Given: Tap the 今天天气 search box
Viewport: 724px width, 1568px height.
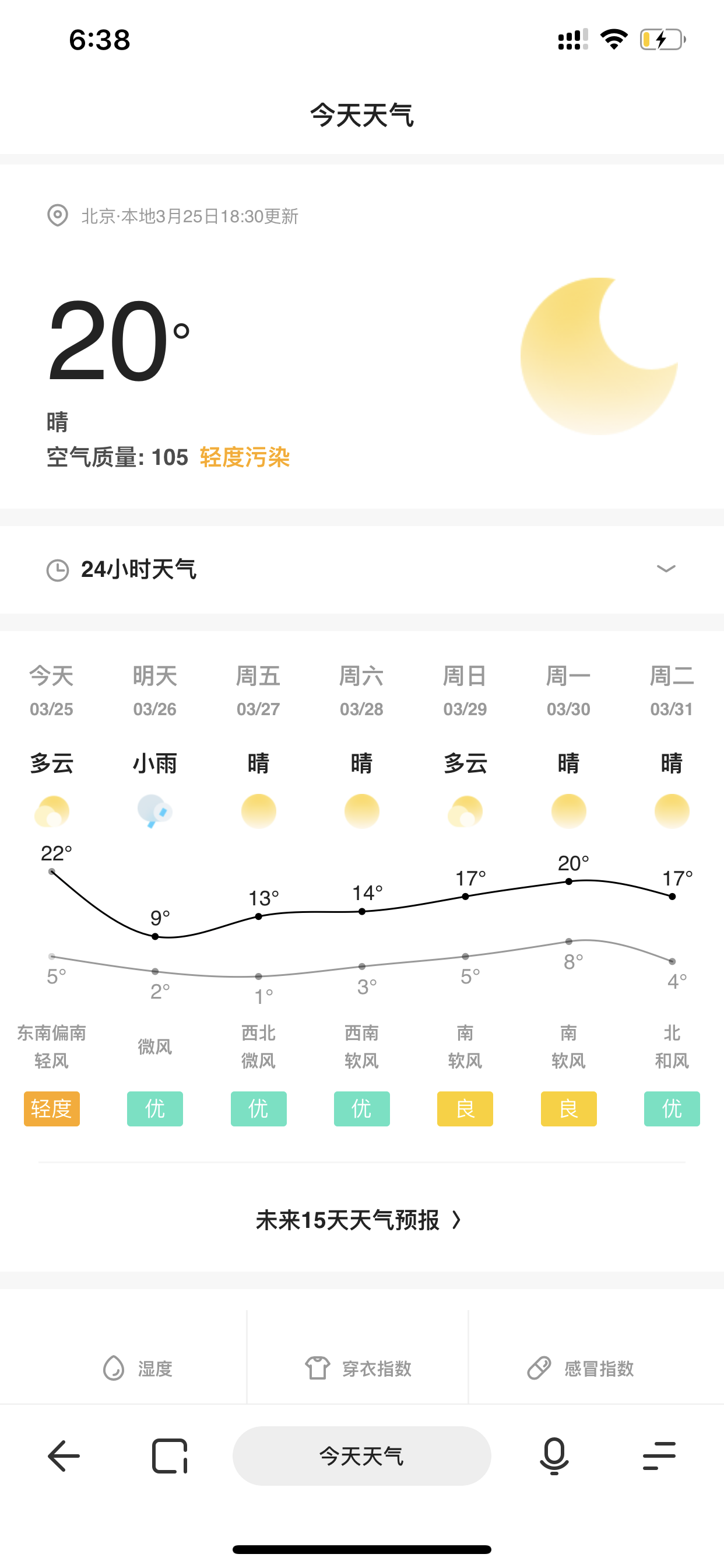Looking at the screenshot, I should pos(362,1456).
